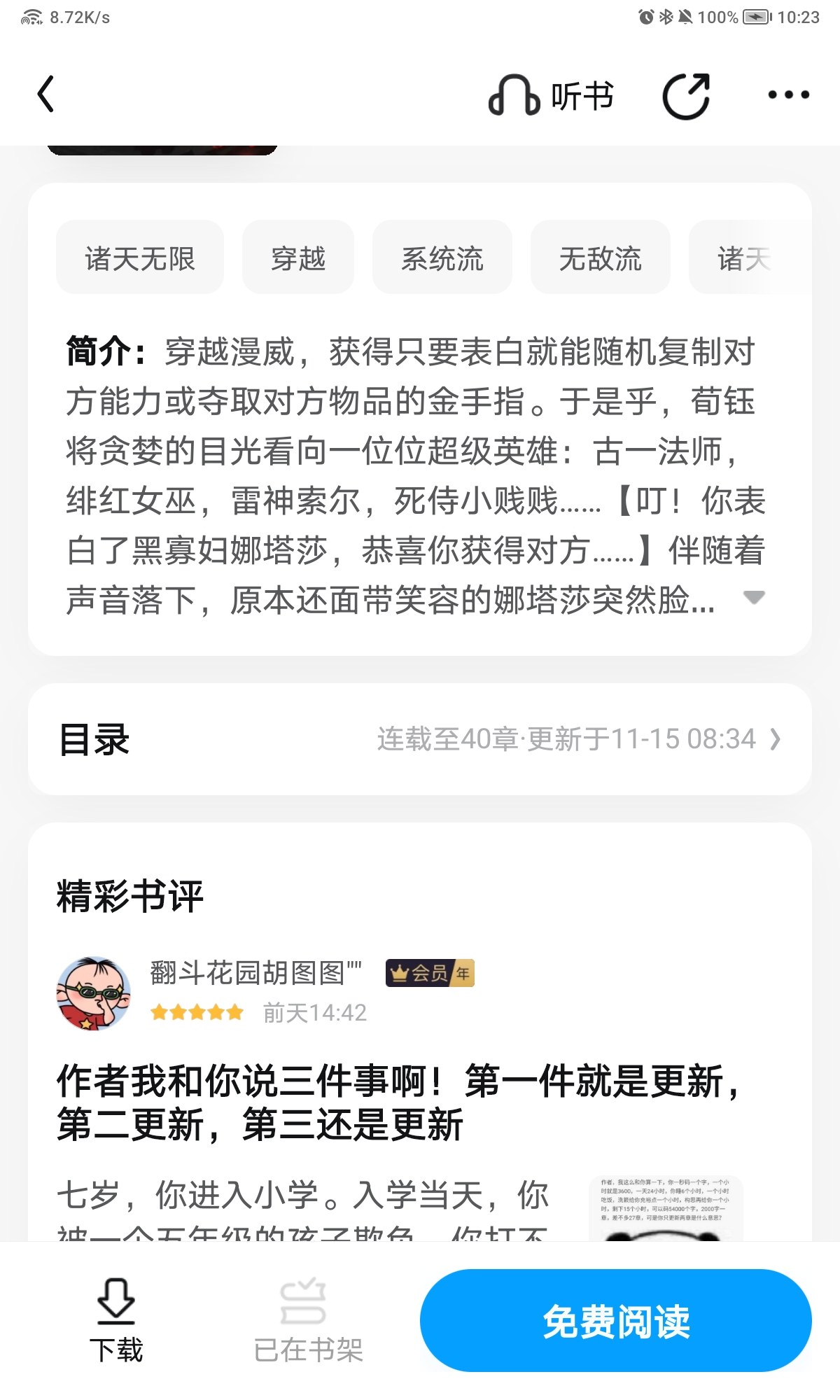Image resolution: width=840 pixels, height=1400 pixels.
Task: Open the 目录 chapter list
Action: coord(420,739)
